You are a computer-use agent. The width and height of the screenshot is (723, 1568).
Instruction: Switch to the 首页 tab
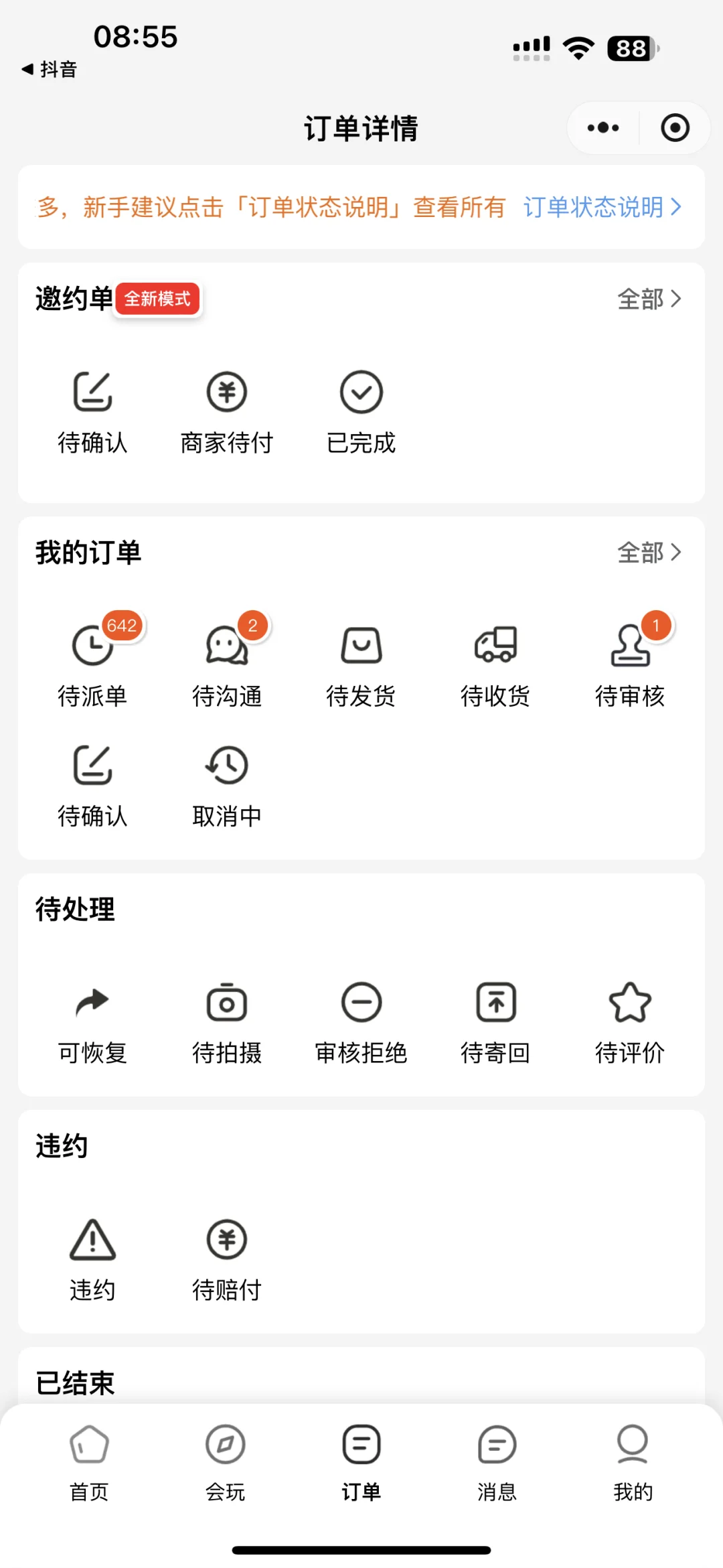[89, 1464]
